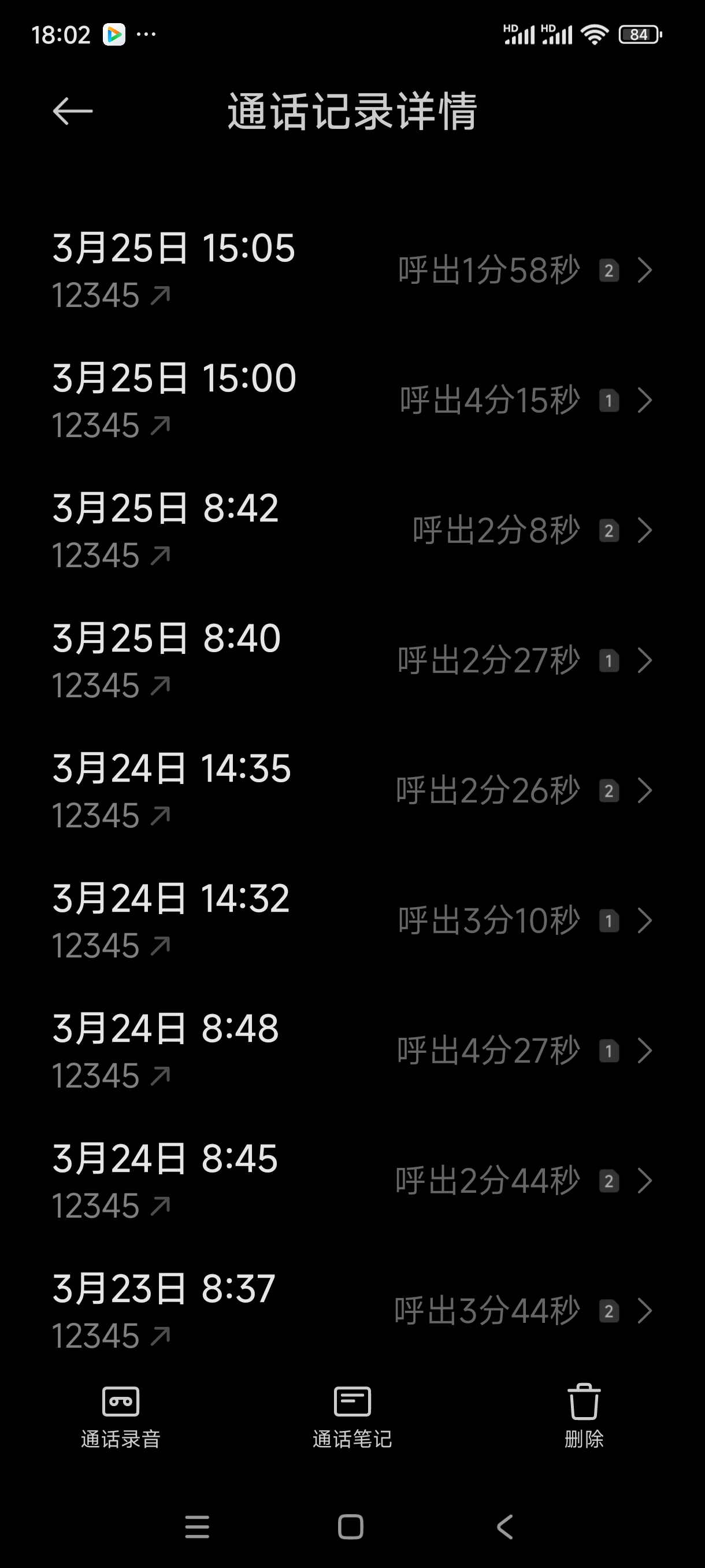Open the 3月24日 14:32 call record
The height and width of the screenshot is (1568, 705).
tap(352, 921)
